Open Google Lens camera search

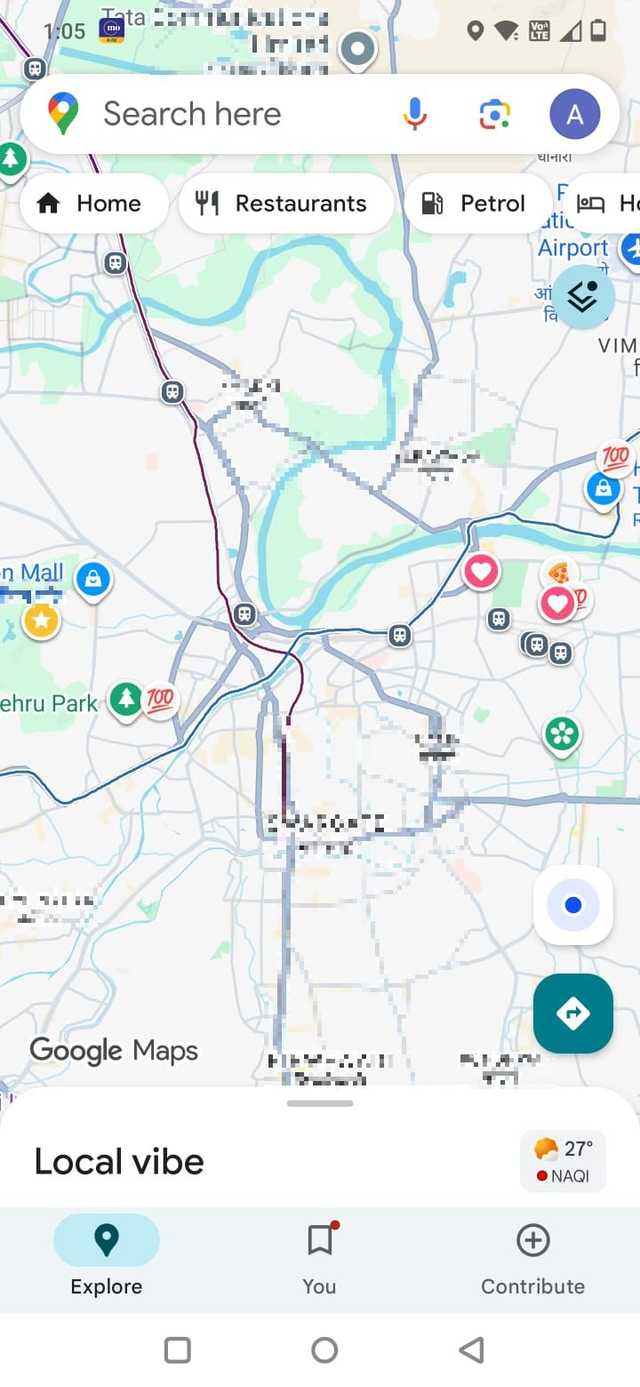(494, 114)
